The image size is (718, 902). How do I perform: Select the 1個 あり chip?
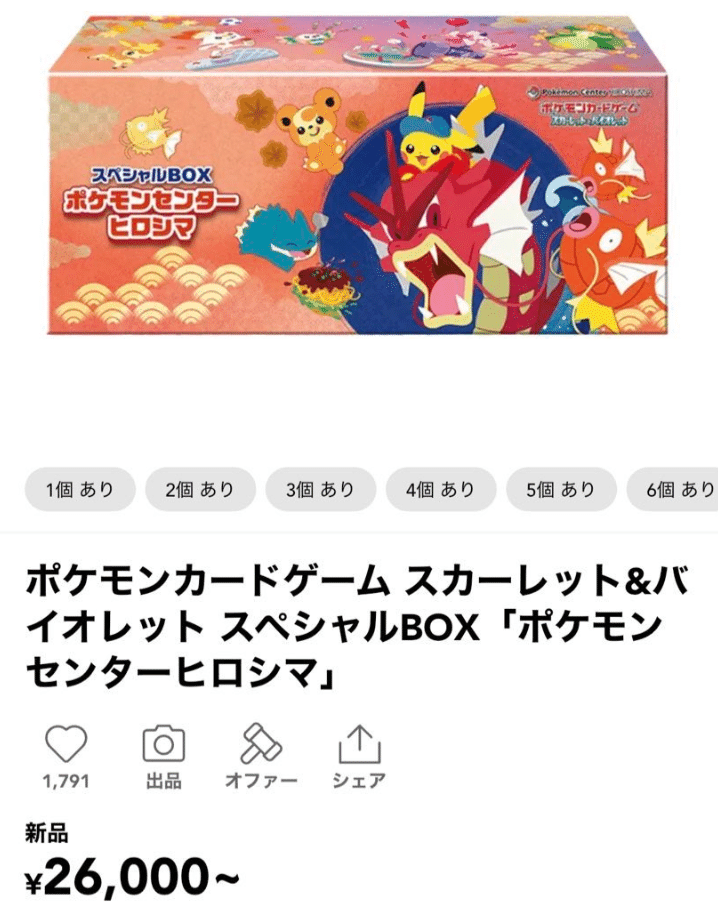[x=80, y=490]
